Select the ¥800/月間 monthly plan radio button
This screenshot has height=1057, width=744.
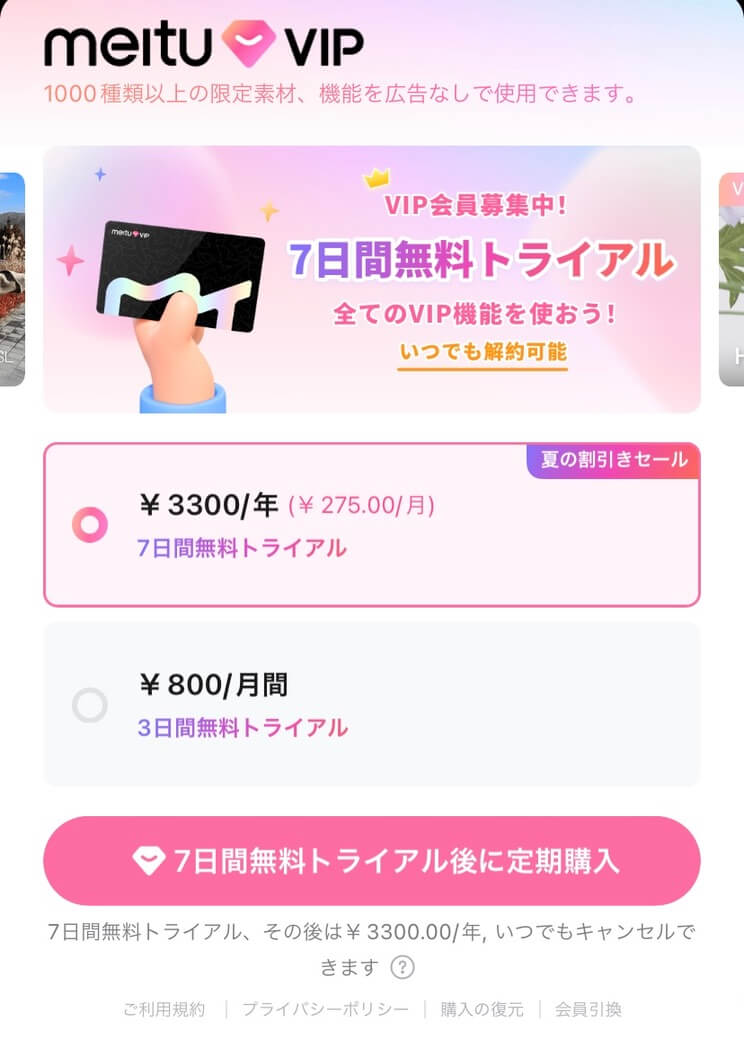pyautogui.click(x=91, y=705)
